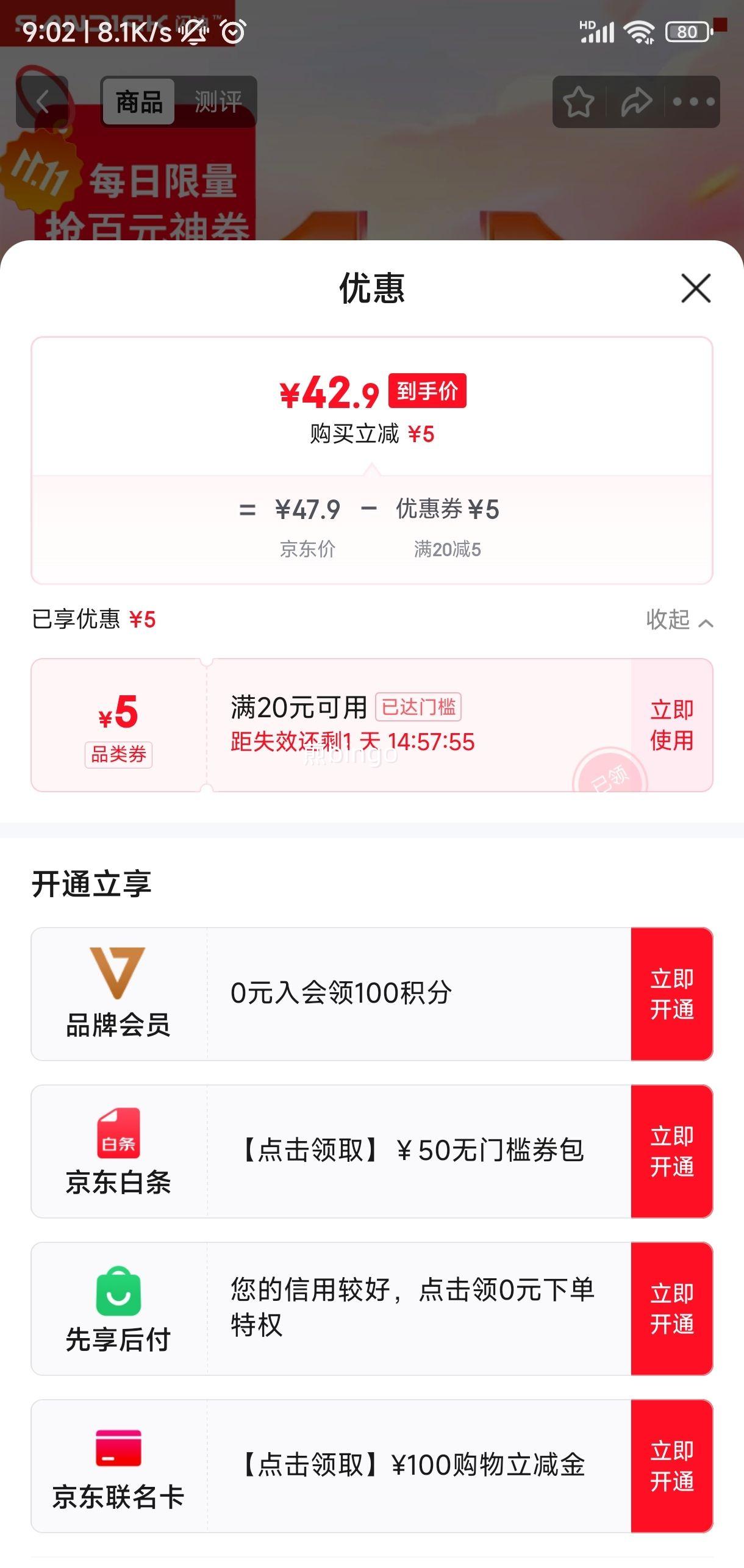Screen dimensions: 744x1568
Task: Select the 商品 tab
Action: click(139, 102)
